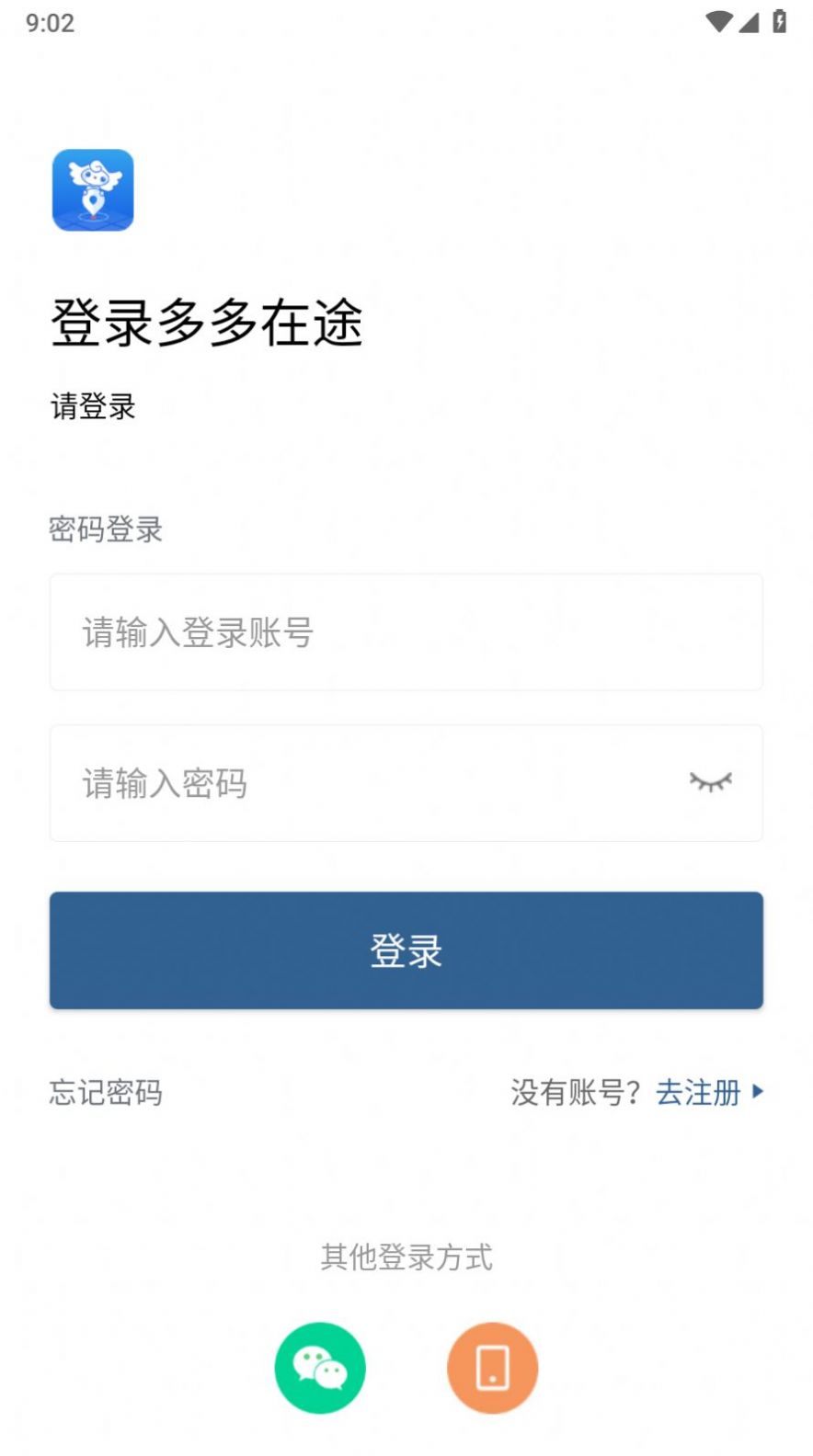
Task: Open the 忘记密码 link
Action: pos(105,1094)
